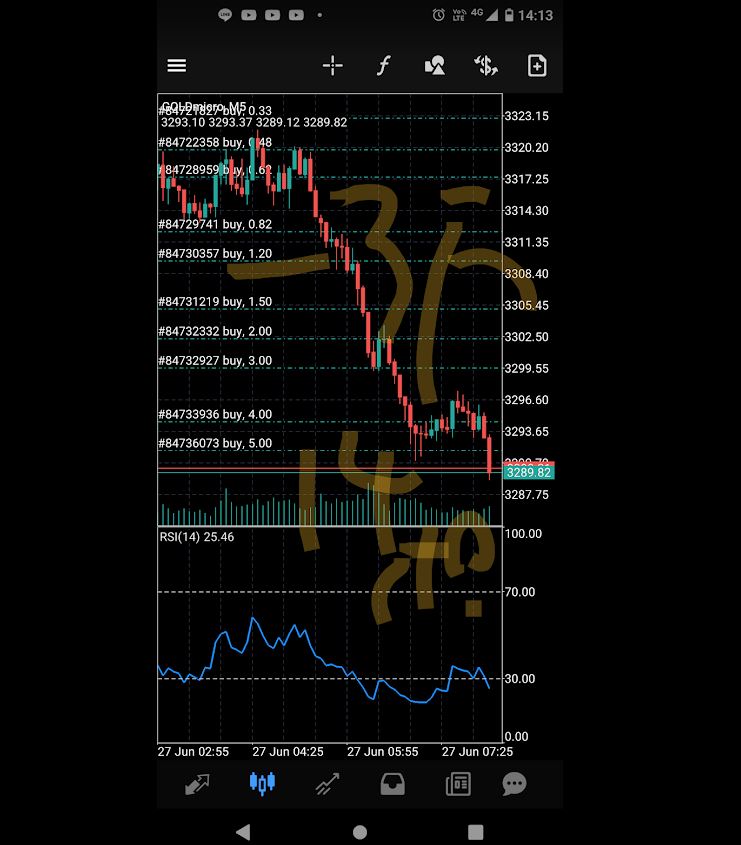Switch to the Chart tab
Screen dimensions: 741x845
coord(262,784)
